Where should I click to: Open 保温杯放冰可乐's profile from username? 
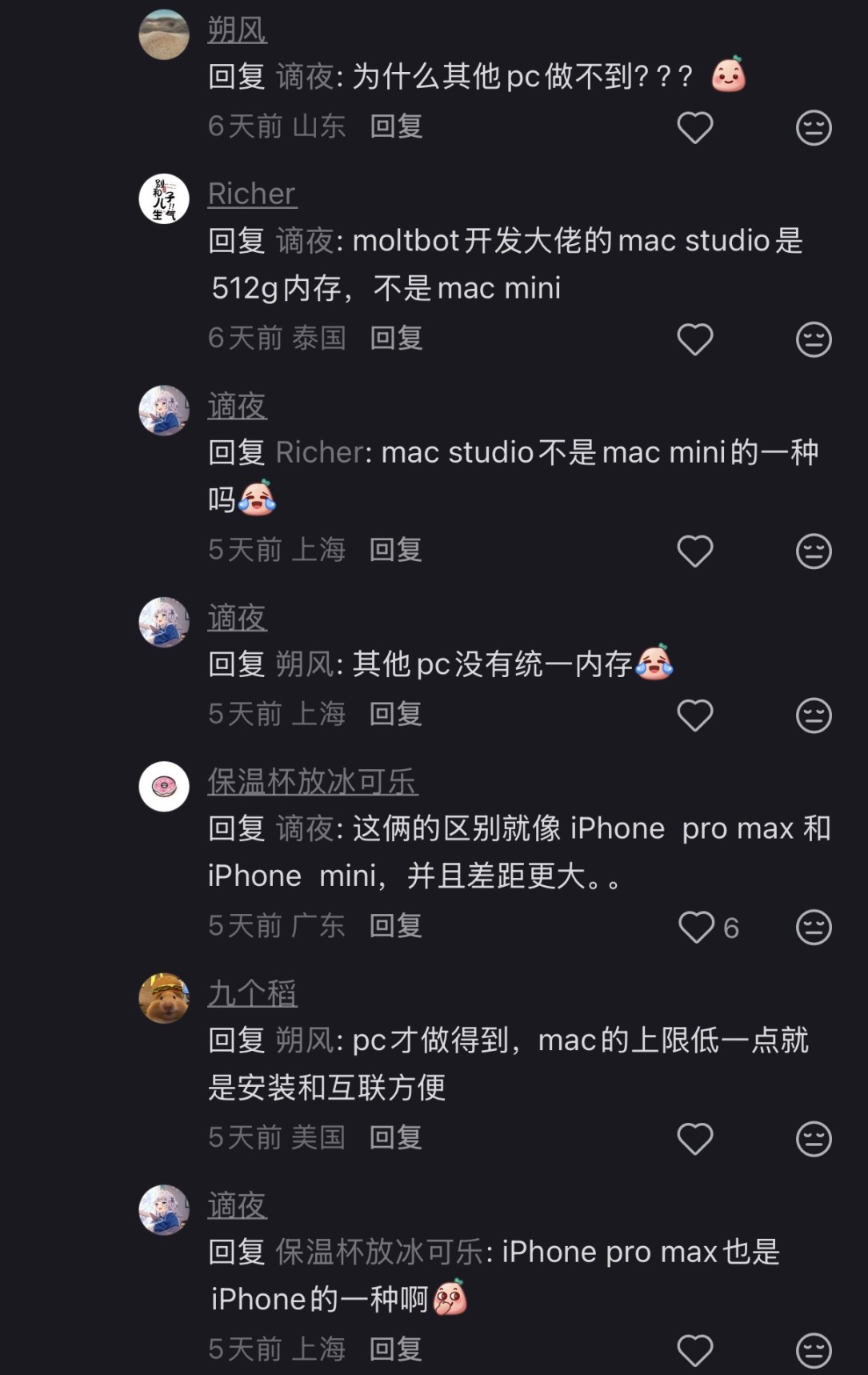[312, 783]
